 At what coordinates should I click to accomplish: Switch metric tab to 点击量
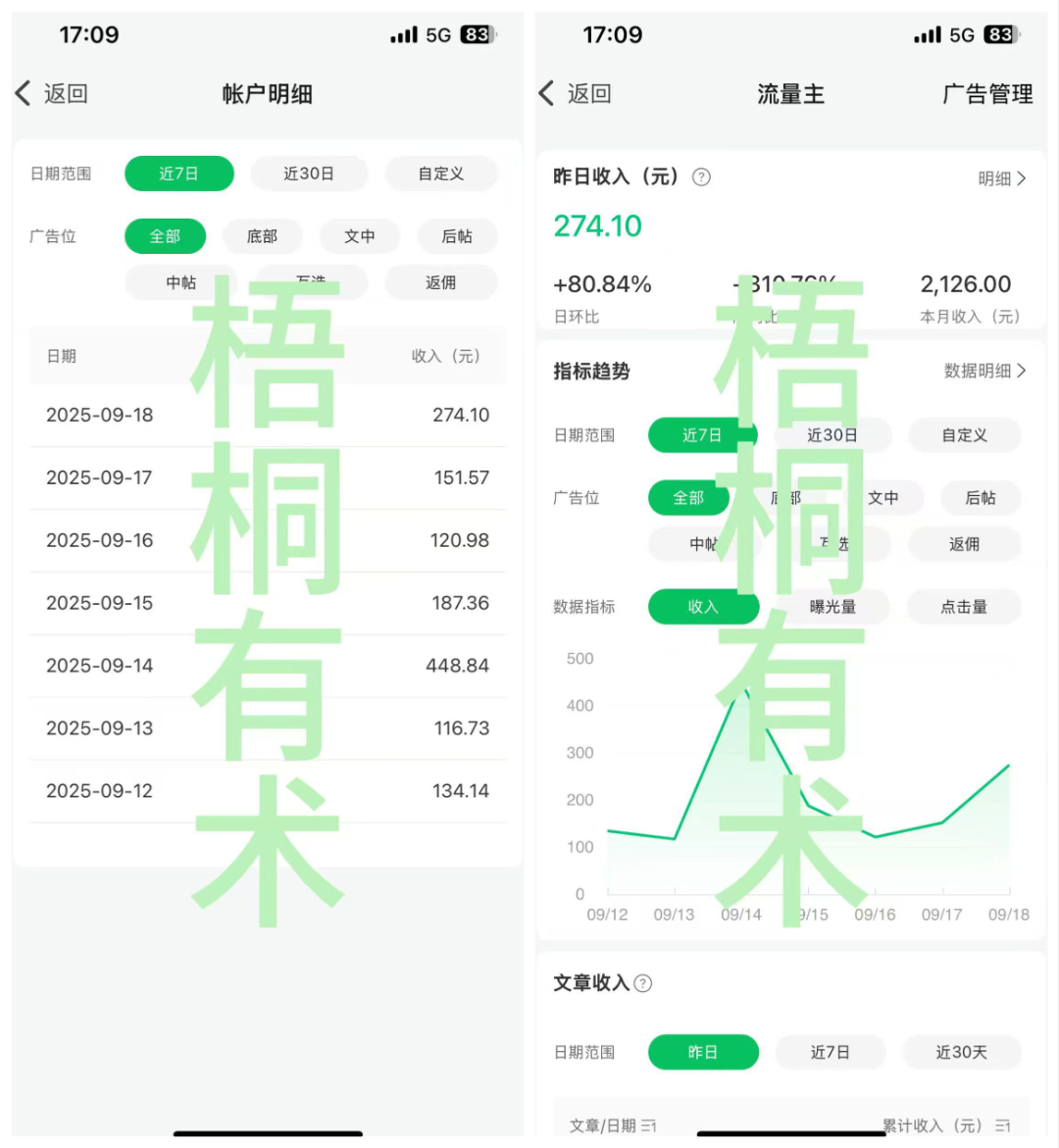point(964,607)
